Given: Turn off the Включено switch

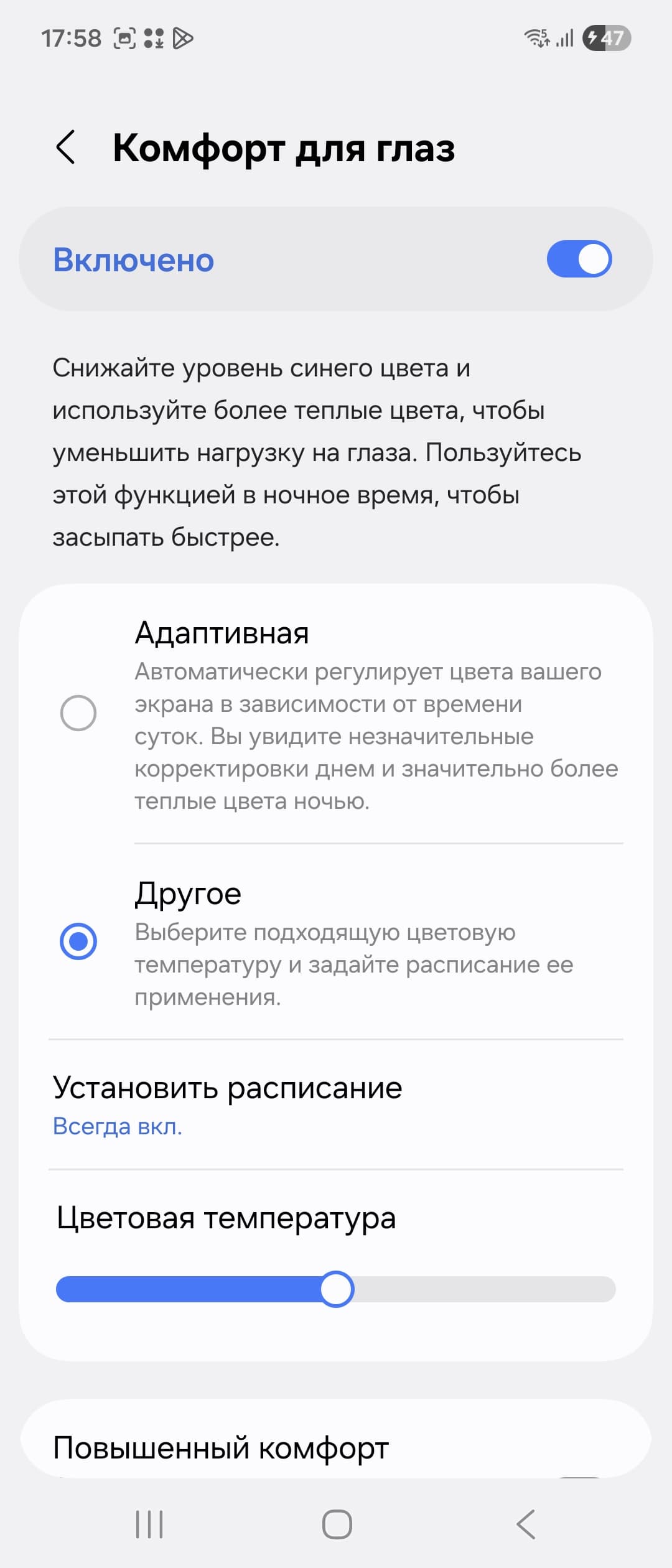Looking at the screenshot, I should (579, 259).
